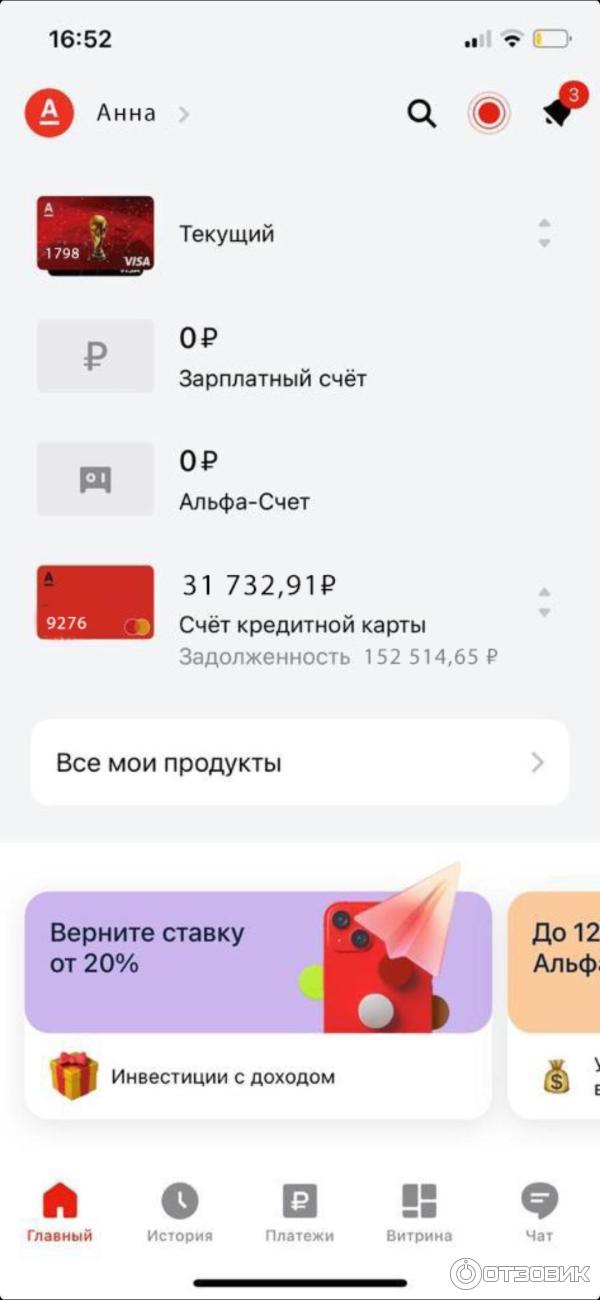Open the search magnifier icon
This screenshot has height=1300, width=600.
coord(422,114)
